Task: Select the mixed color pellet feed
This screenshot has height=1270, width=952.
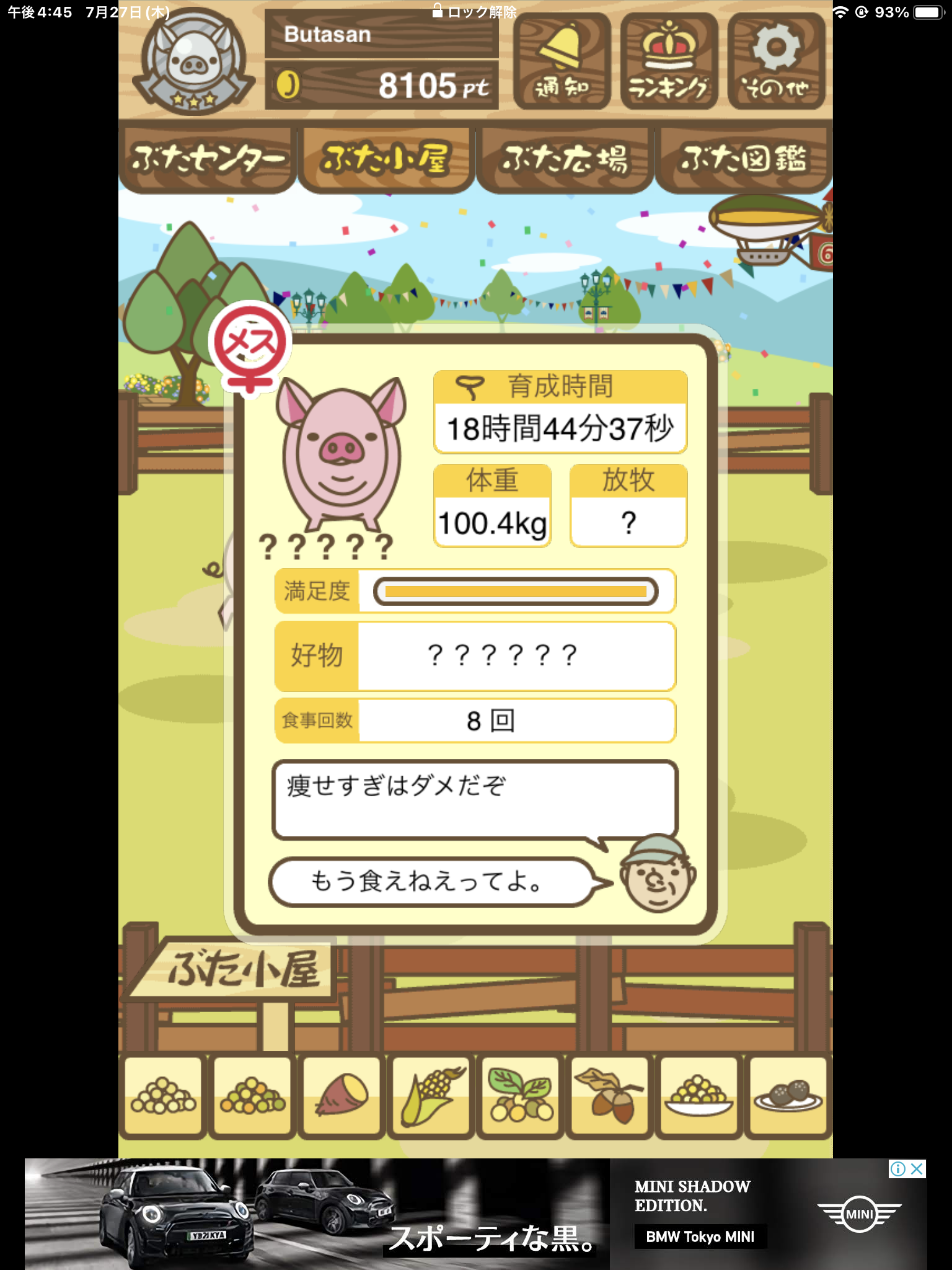Action: [x=252, y=1096]
